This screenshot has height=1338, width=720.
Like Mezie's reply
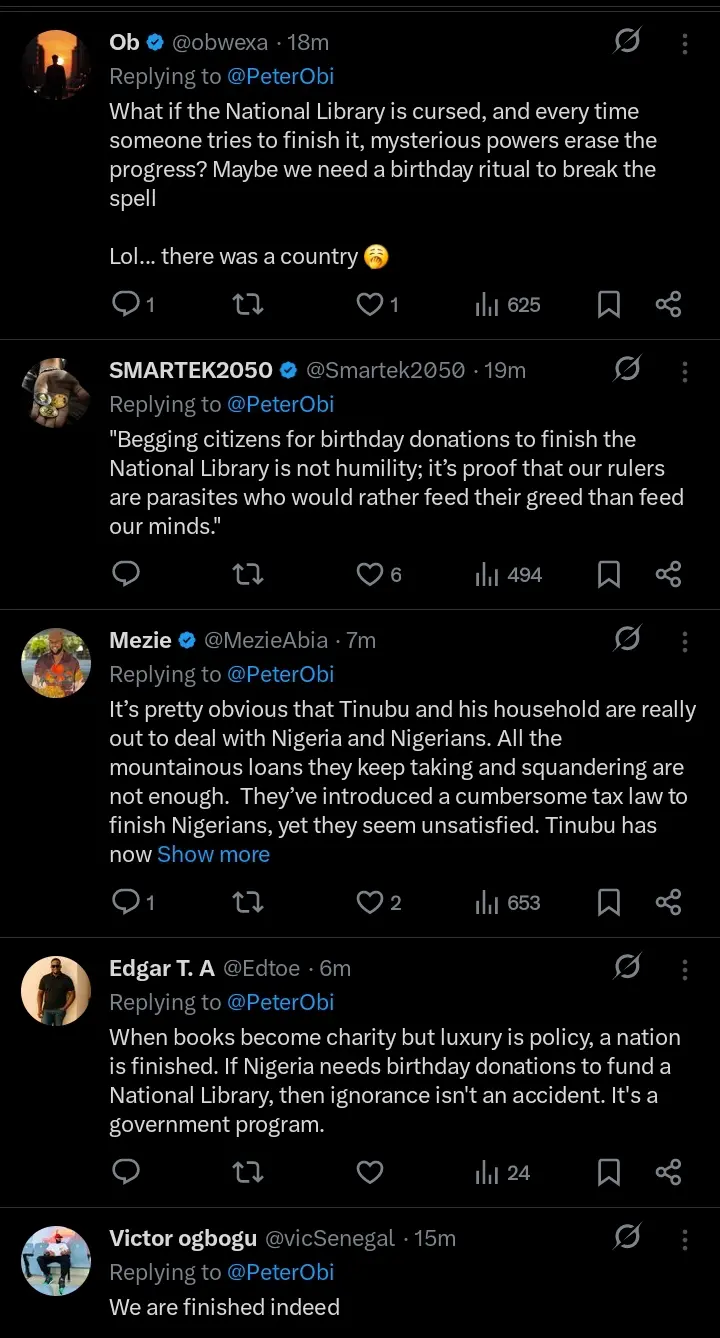[x=371, y=903]
